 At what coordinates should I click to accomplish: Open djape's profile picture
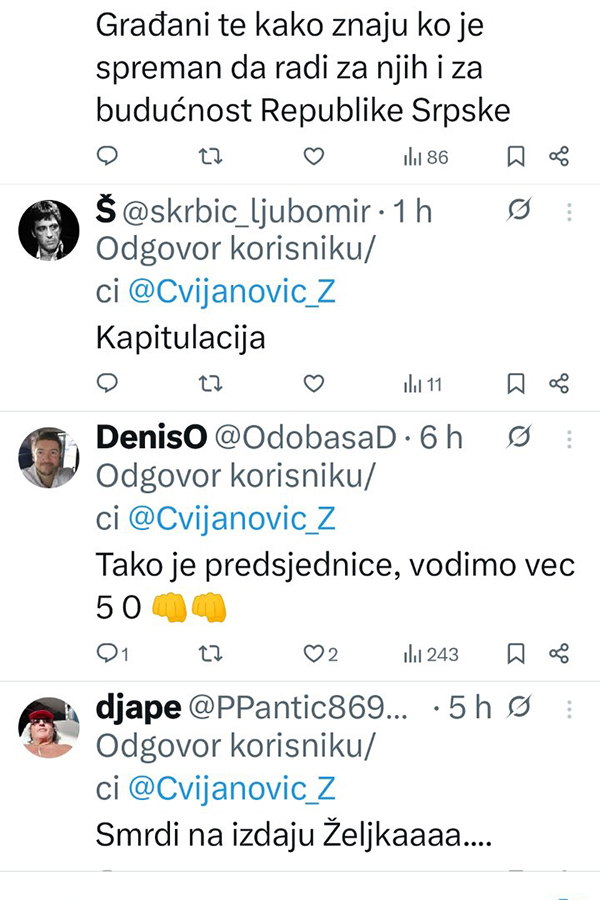pyautogui.click(x=49, y=727)
